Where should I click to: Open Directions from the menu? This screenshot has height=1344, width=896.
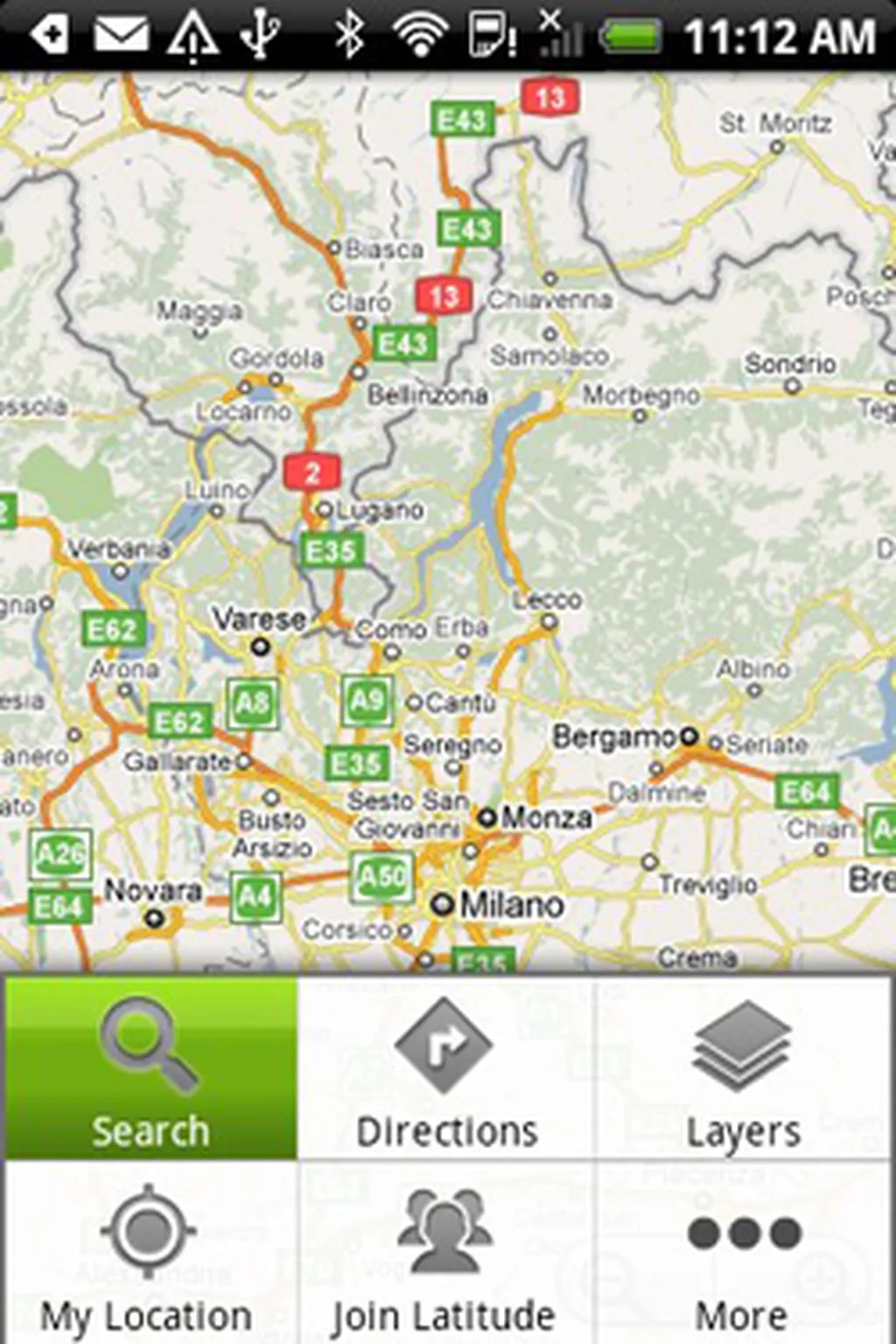click(x=446, y=1069)
